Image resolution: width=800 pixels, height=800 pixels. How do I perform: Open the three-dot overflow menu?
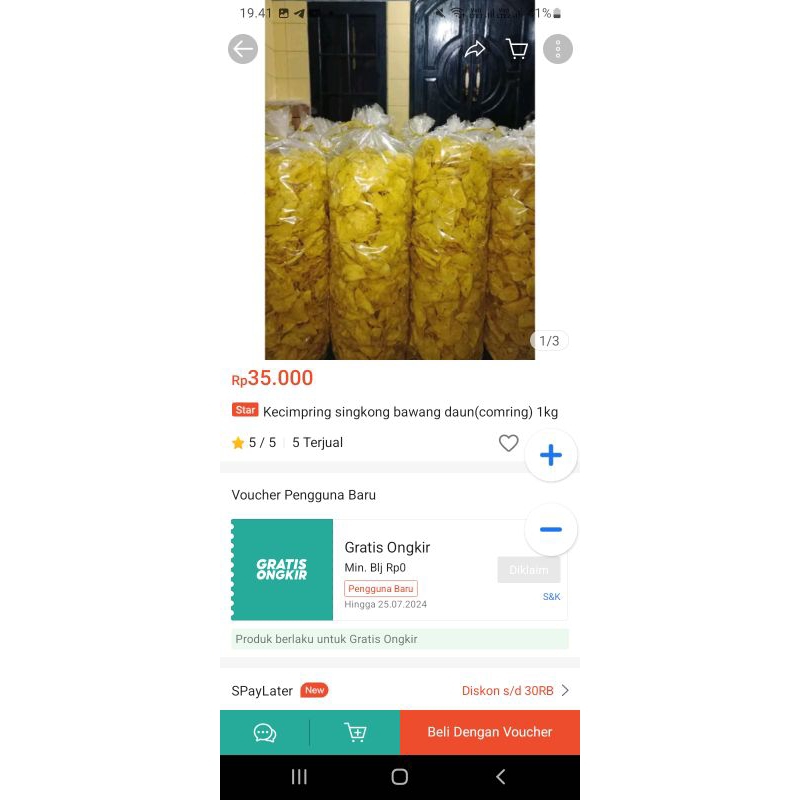point(558,49)
